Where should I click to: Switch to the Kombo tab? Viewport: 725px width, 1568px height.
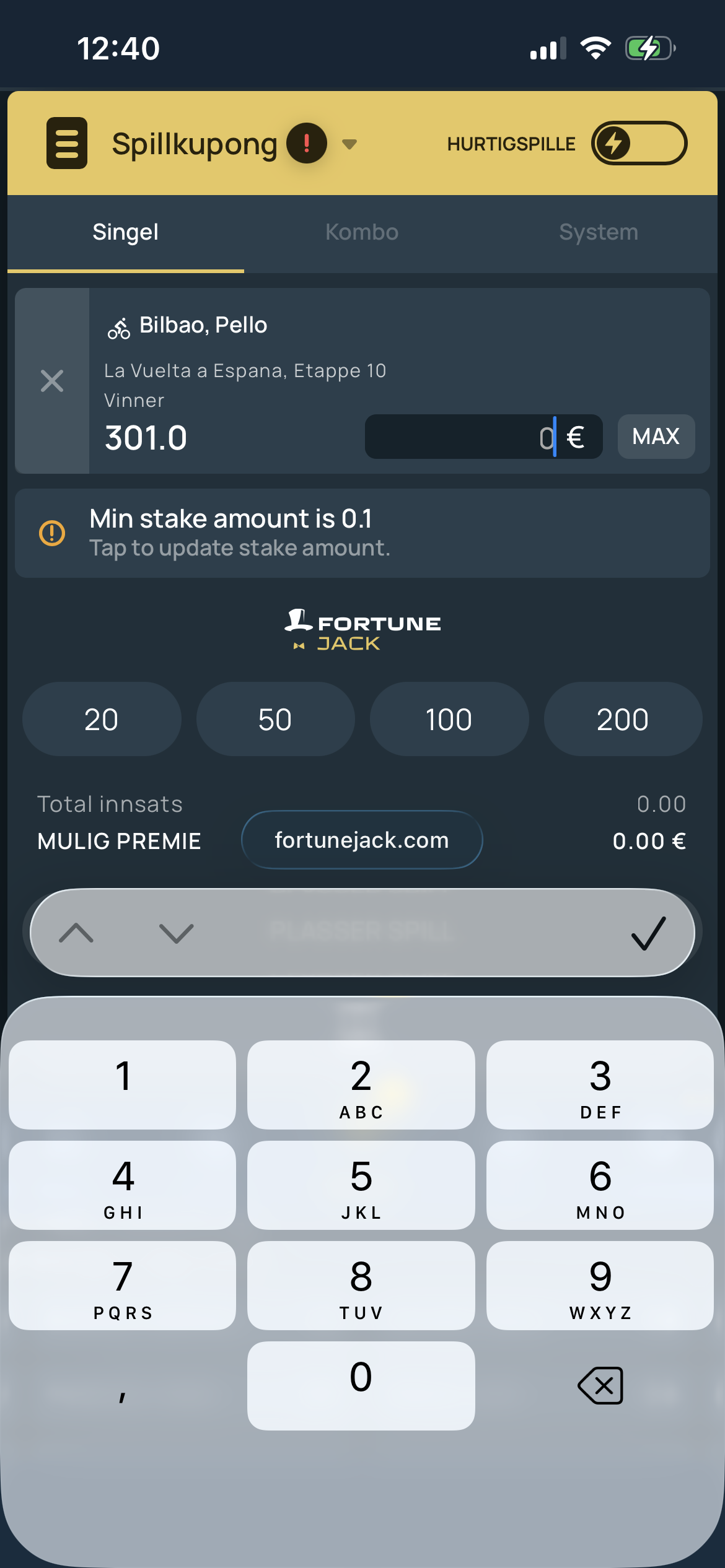(362, 232)
